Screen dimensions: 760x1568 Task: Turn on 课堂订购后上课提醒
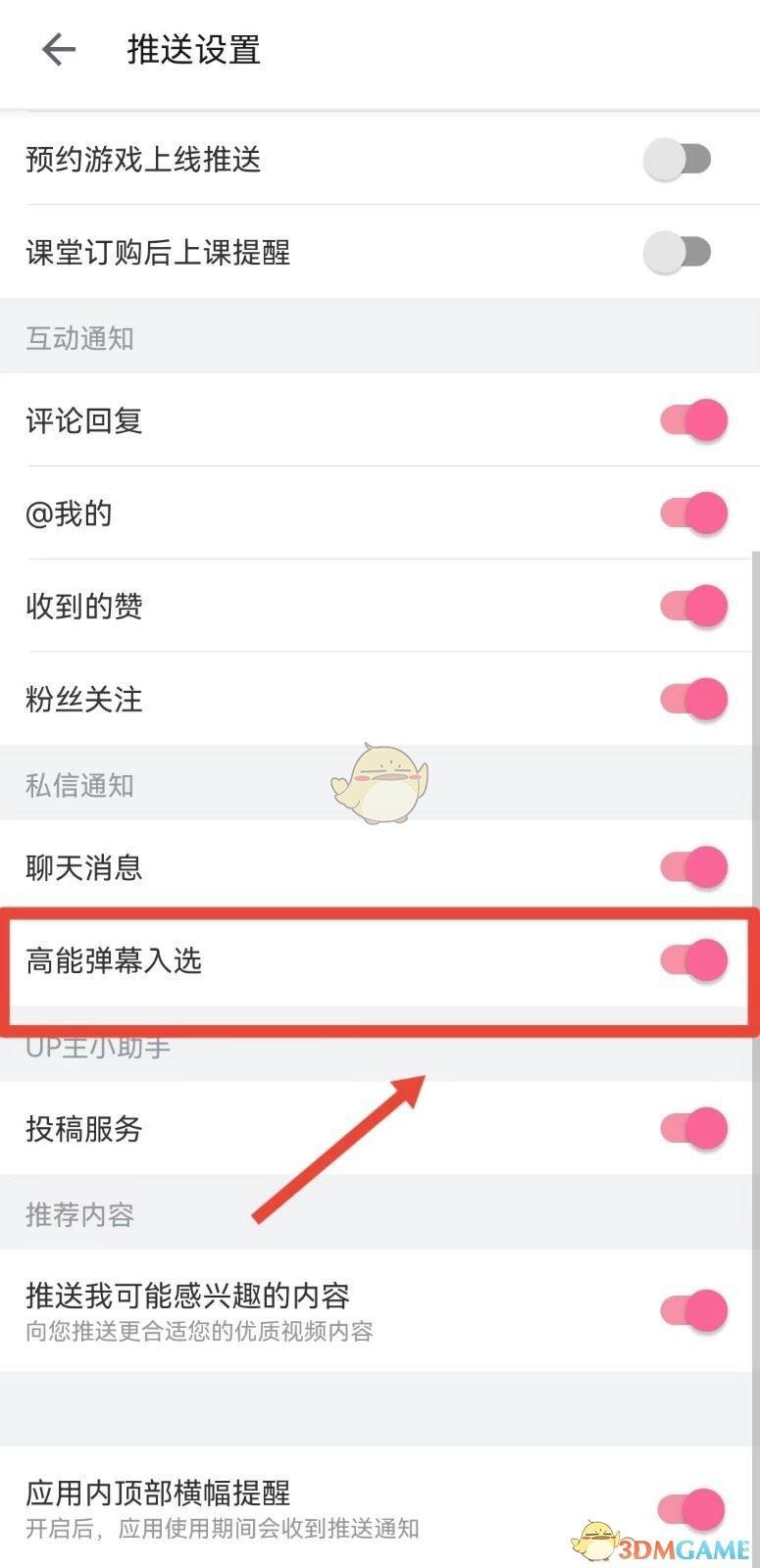pos(678,253)
